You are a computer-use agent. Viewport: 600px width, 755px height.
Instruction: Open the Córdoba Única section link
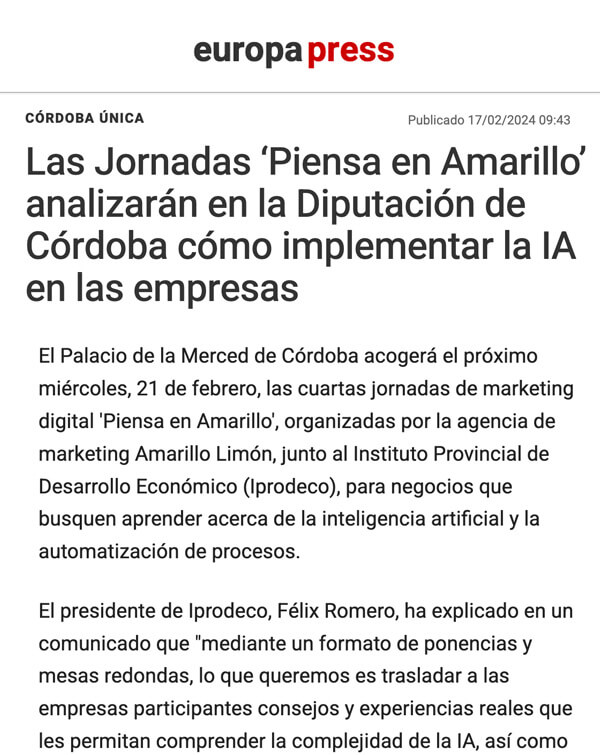tap(85, 118)
